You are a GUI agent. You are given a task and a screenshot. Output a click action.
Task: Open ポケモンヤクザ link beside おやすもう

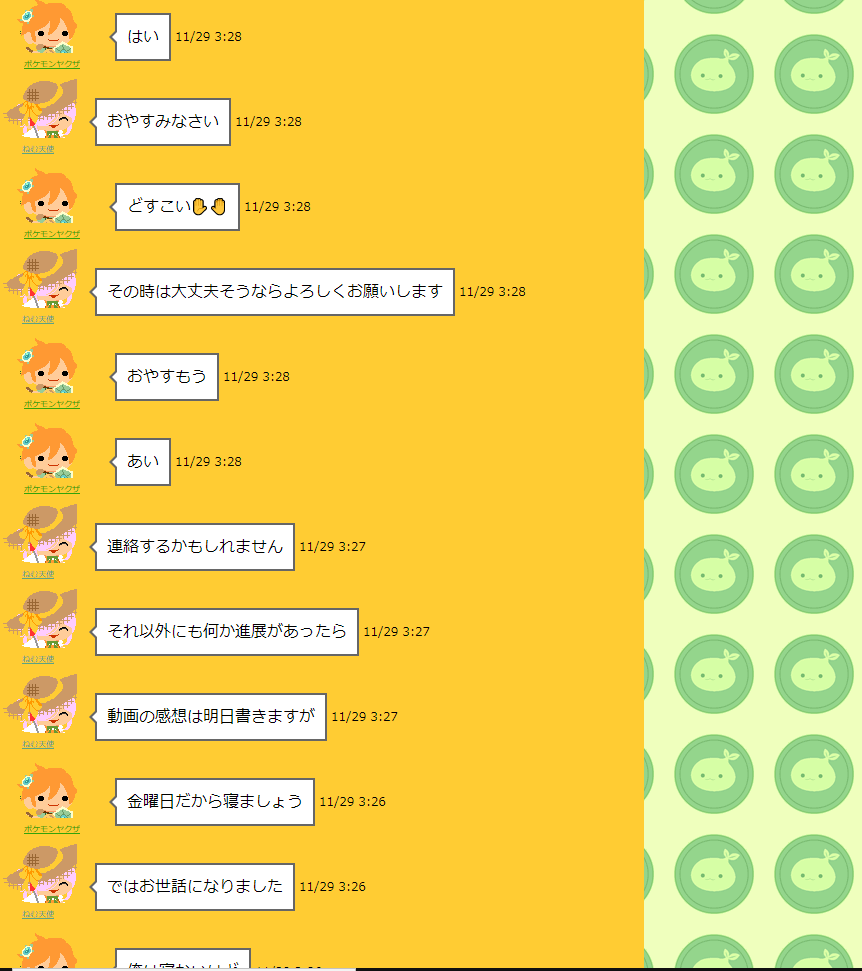pos(52,403)
